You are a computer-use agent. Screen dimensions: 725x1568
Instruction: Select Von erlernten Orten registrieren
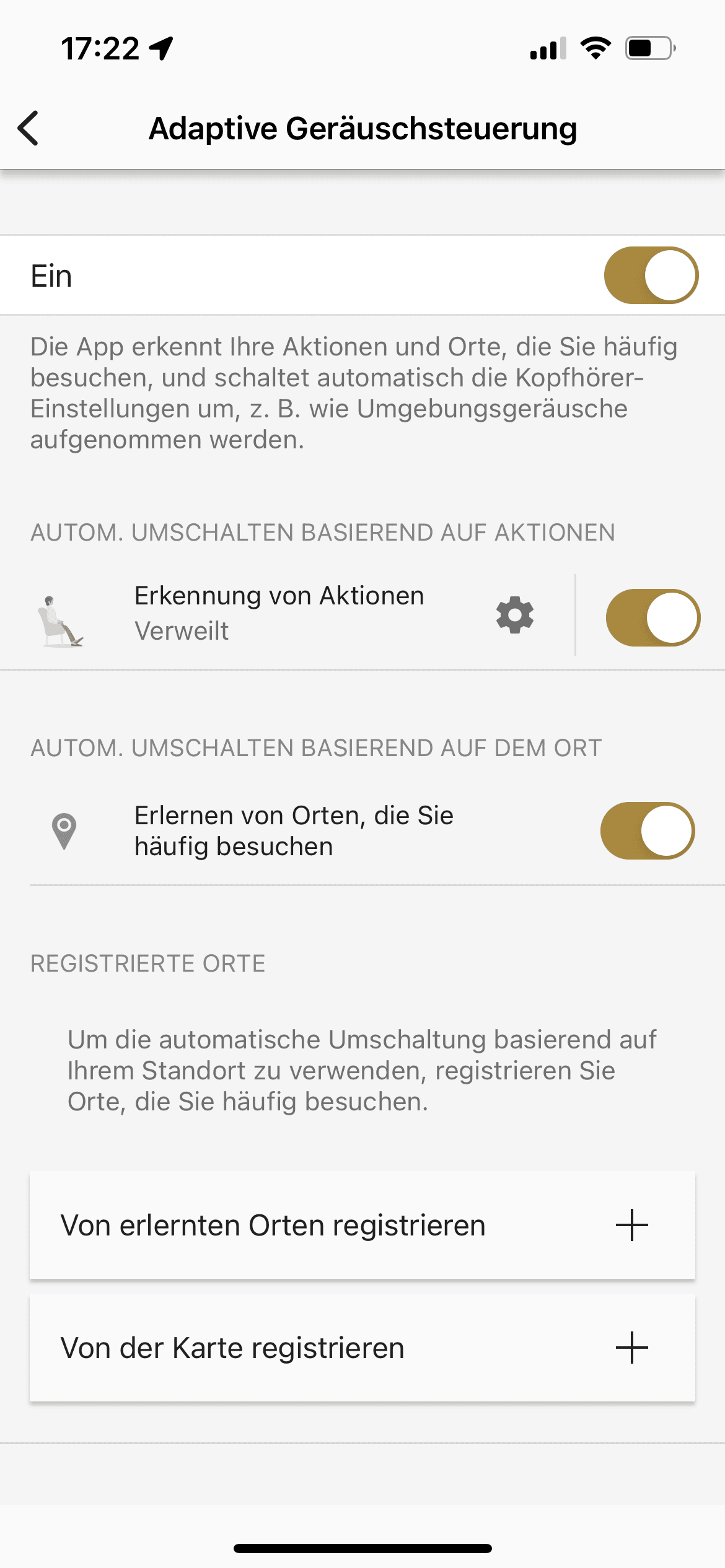coord(362,1225)
